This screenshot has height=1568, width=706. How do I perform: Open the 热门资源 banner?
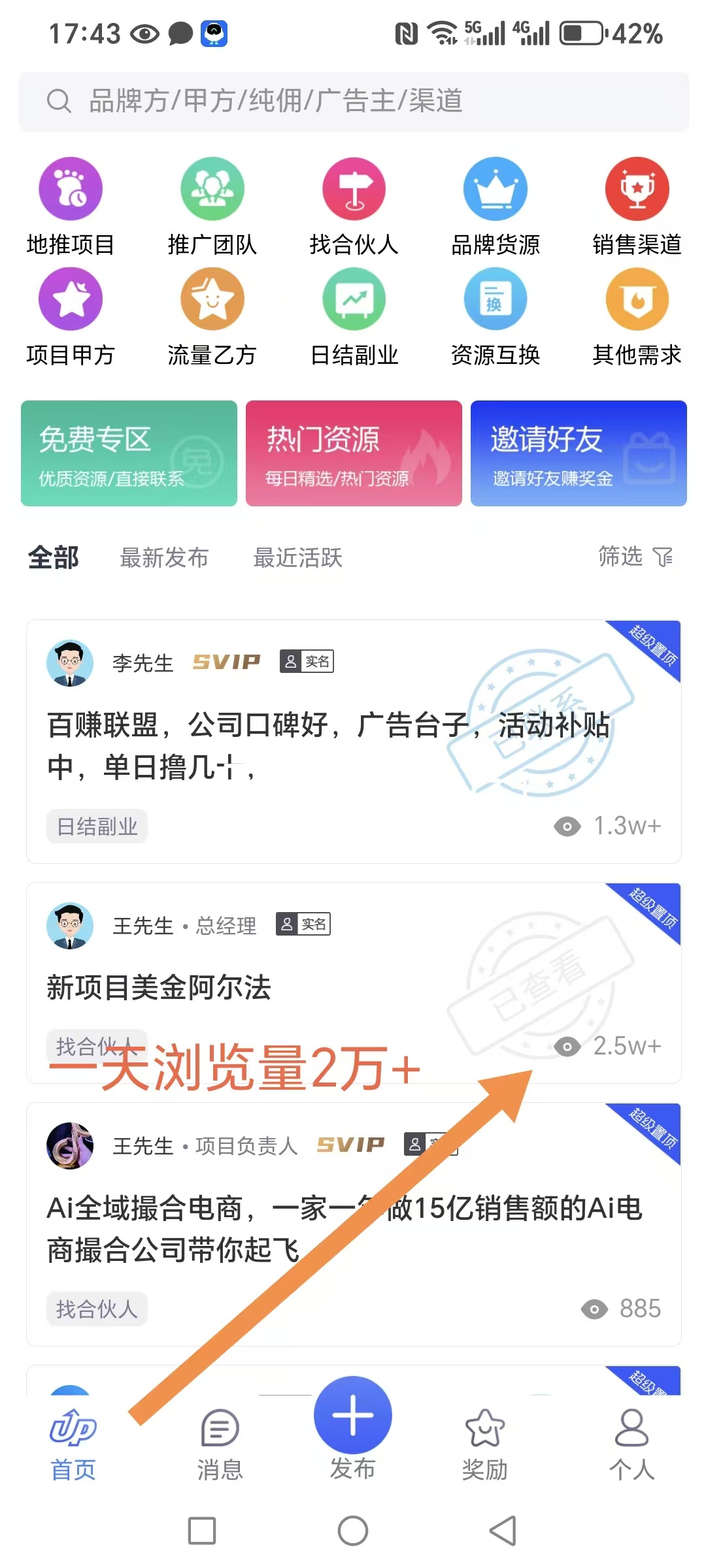(x=354, y=453)
